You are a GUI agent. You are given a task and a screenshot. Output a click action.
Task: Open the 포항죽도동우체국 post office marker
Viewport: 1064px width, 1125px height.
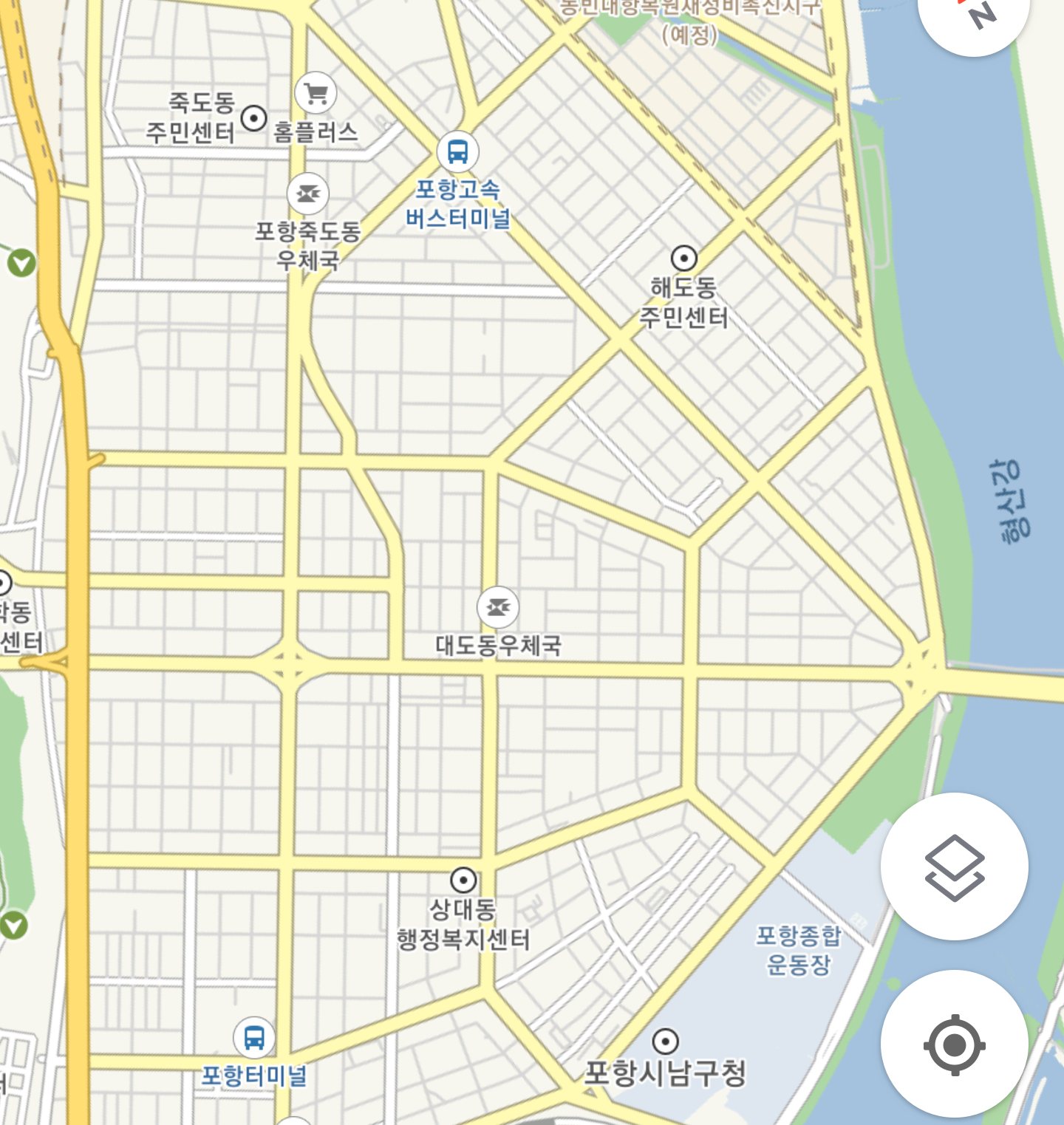click(x=308, y=194)
